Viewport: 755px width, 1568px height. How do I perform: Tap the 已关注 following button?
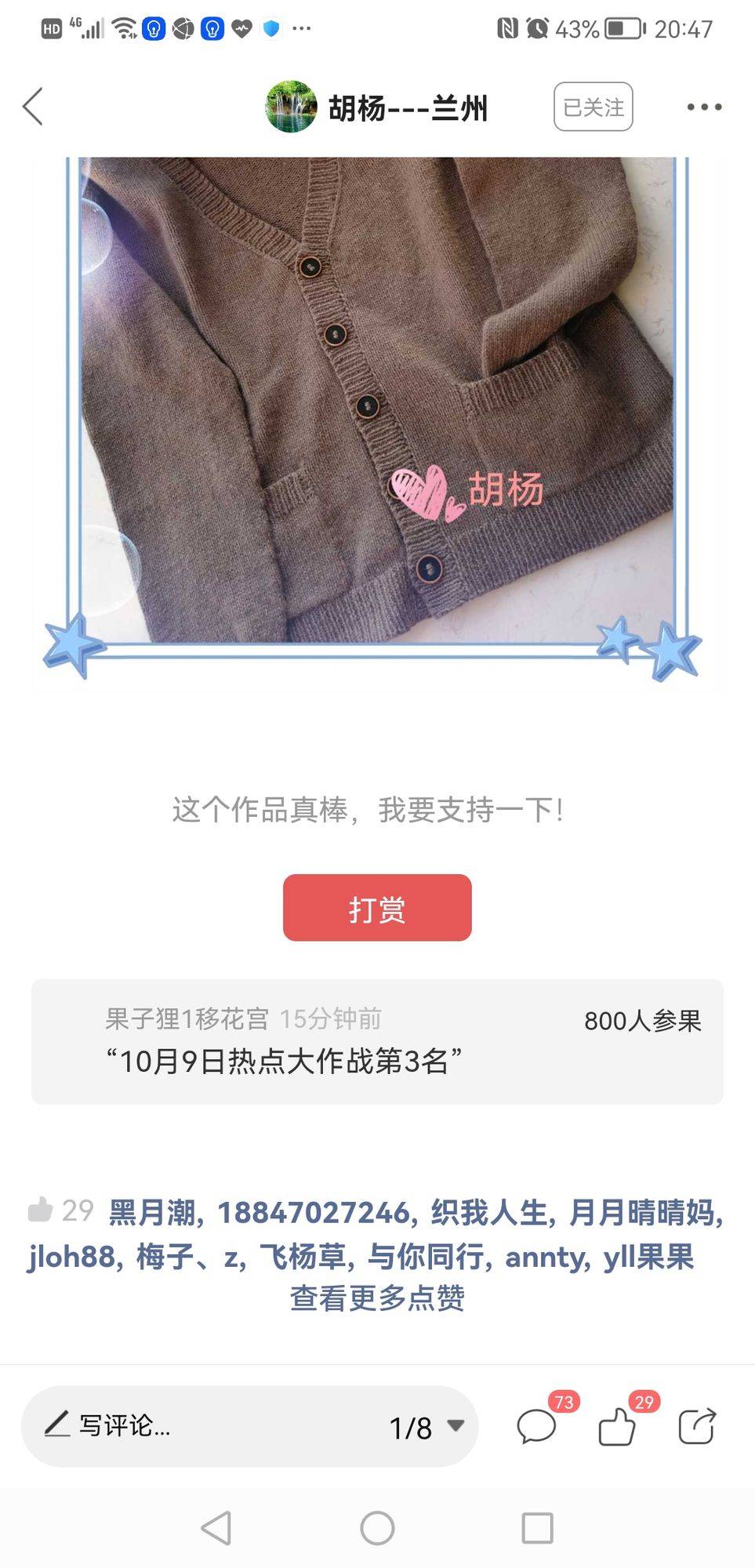[x=593, y=107]
